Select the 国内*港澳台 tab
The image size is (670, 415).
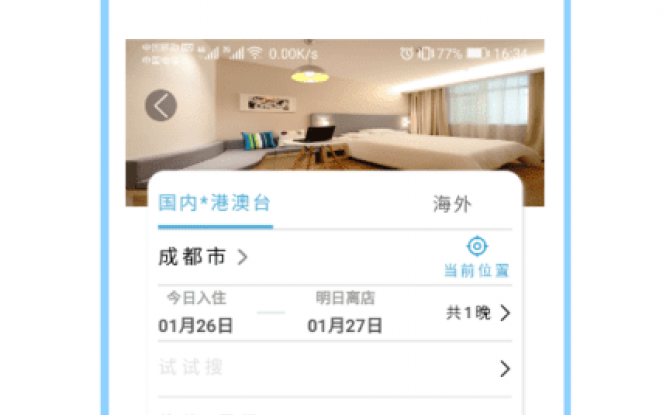tap(215, 203)
